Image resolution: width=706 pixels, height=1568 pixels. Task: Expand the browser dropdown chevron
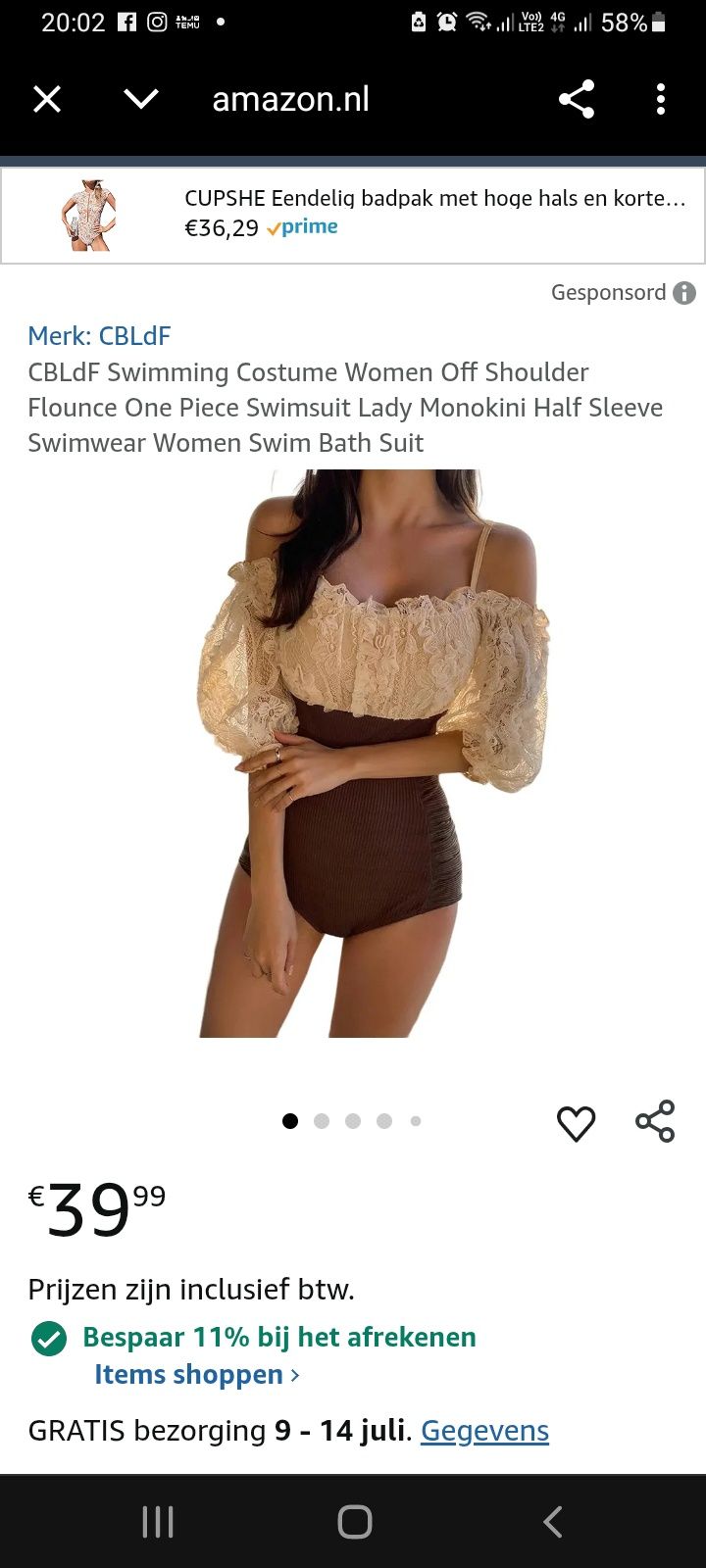[x=141, y=99]
